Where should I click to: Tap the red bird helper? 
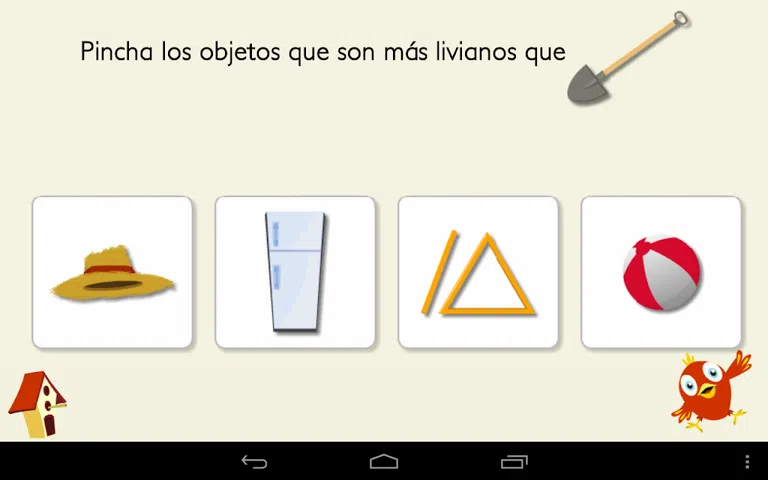[x=709, y=390]
